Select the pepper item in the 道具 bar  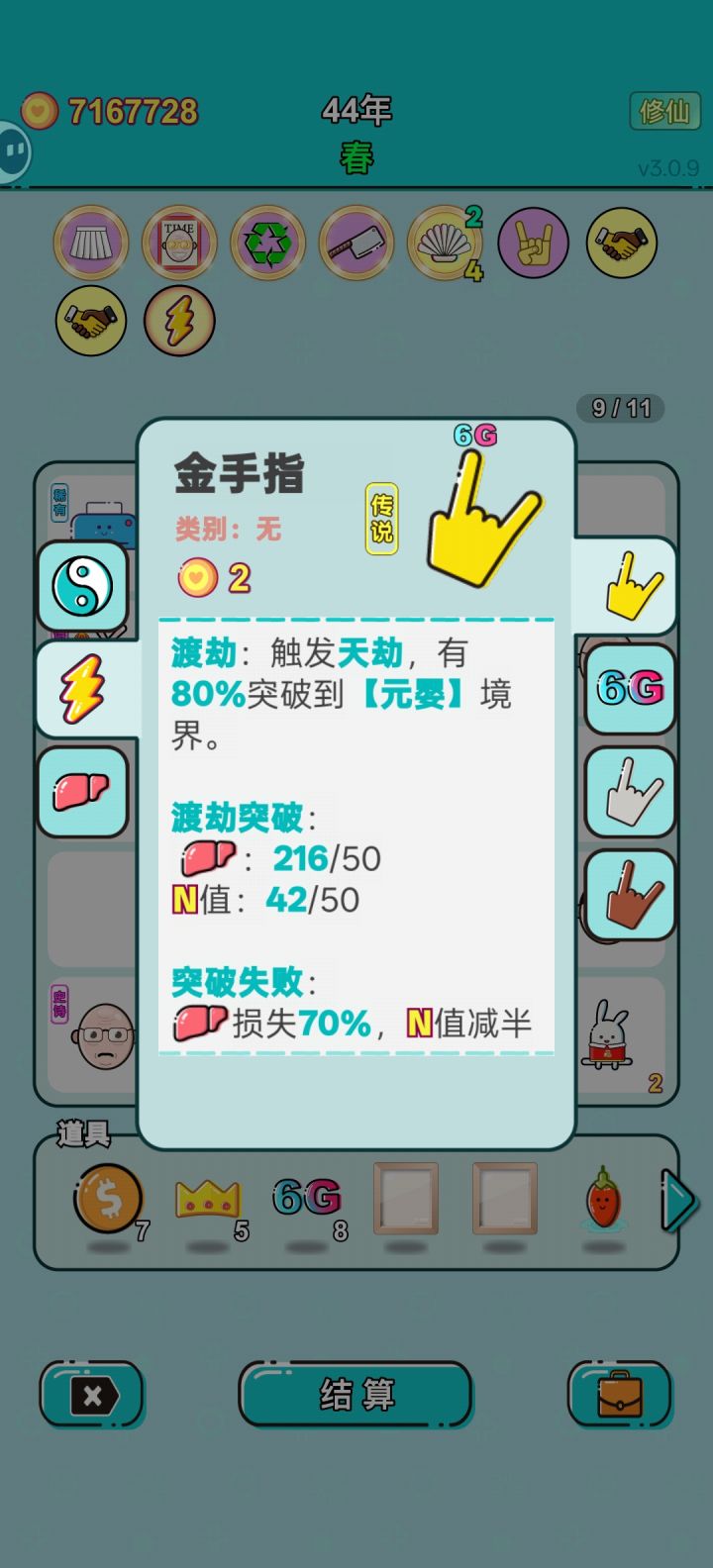(x=602, y=1200)
